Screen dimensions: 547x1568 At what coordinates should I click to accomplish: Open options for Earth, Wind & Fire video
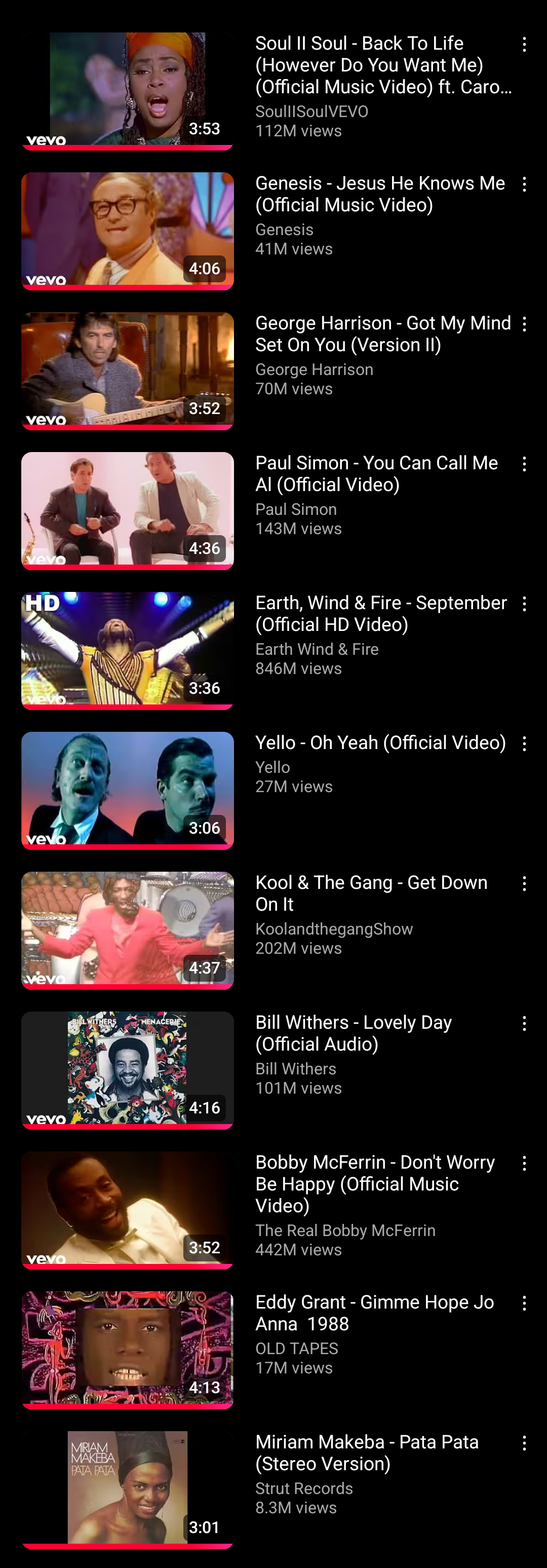[524, 604]
